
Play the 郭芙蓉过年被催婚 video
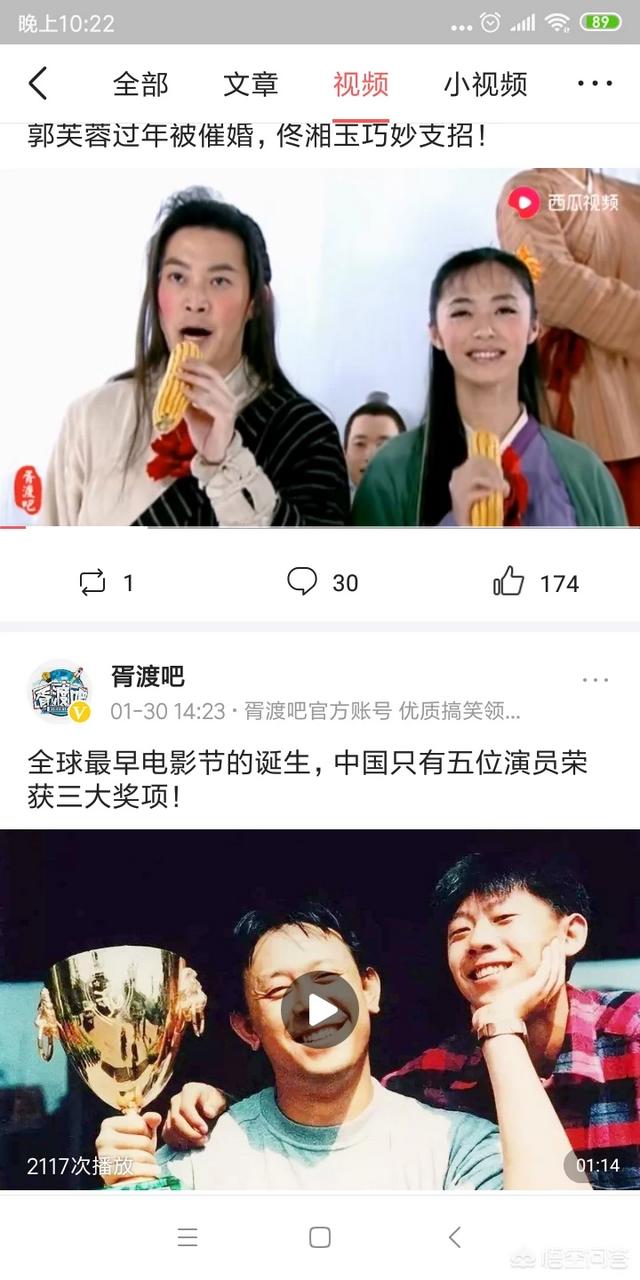320,347
